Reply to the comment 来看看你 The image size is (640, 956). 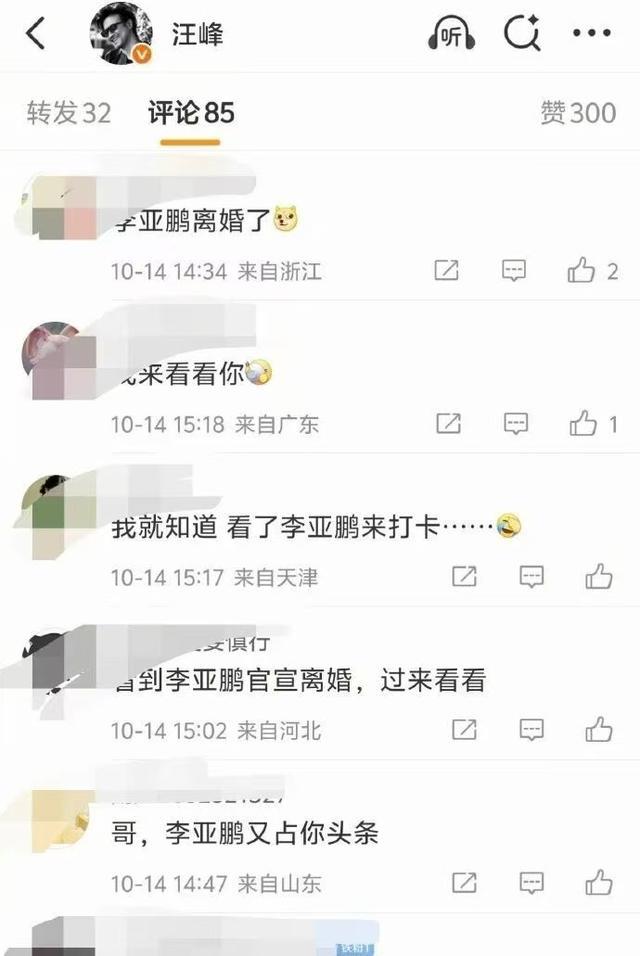click(515, 424)
